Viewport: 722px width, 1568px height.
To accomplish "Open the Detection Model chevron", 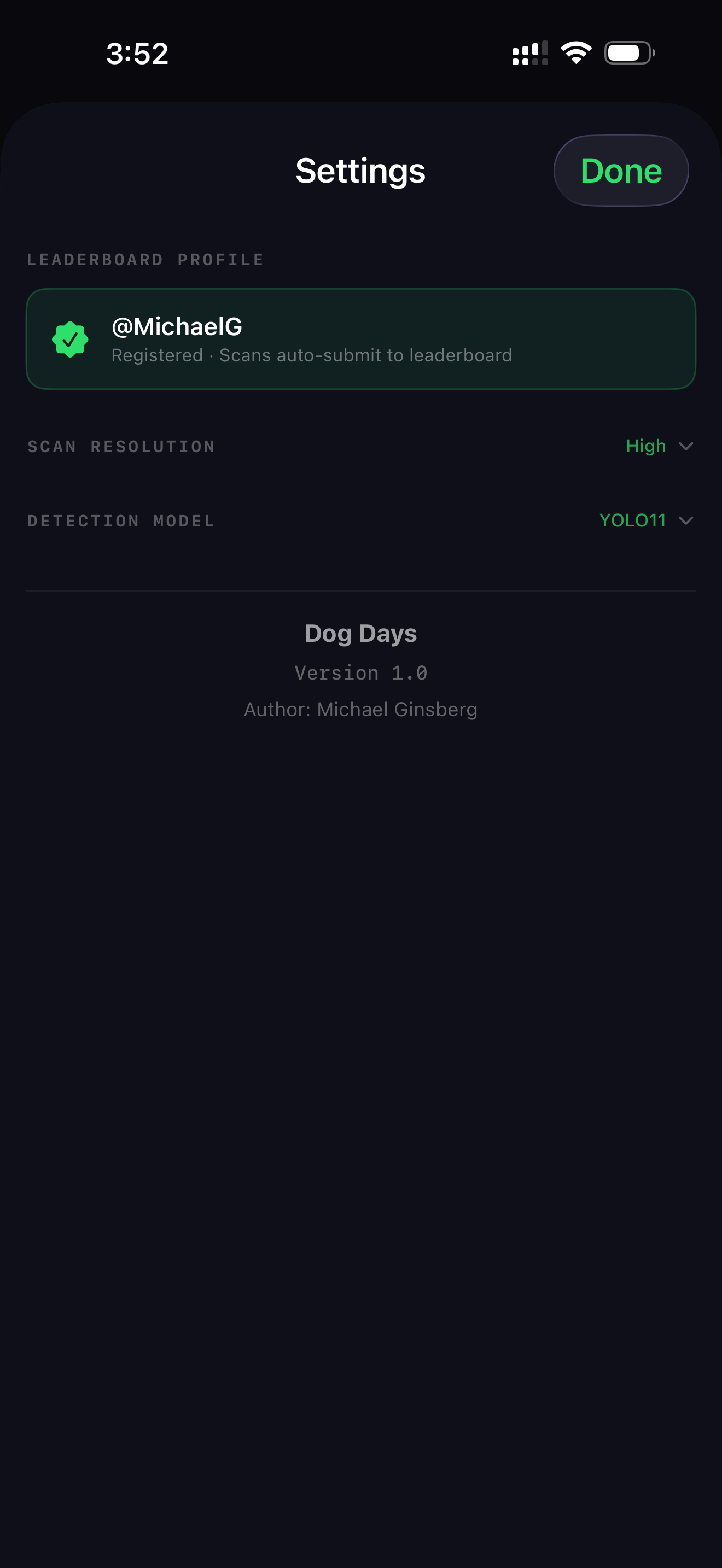I will (x=686, y=521).
